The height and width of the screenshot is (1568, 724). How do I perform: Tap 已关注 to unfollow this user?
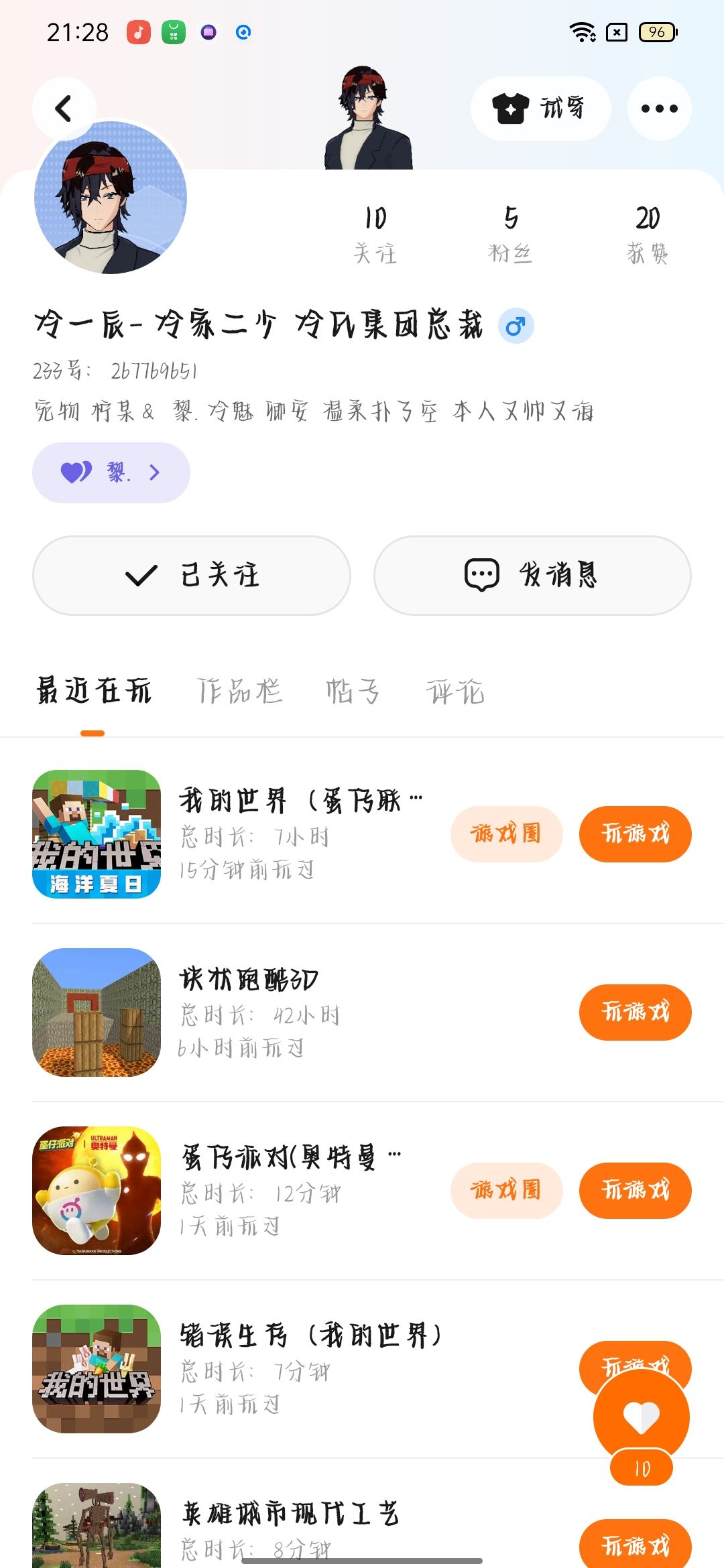pyautogui.click(x=192, y=575)
